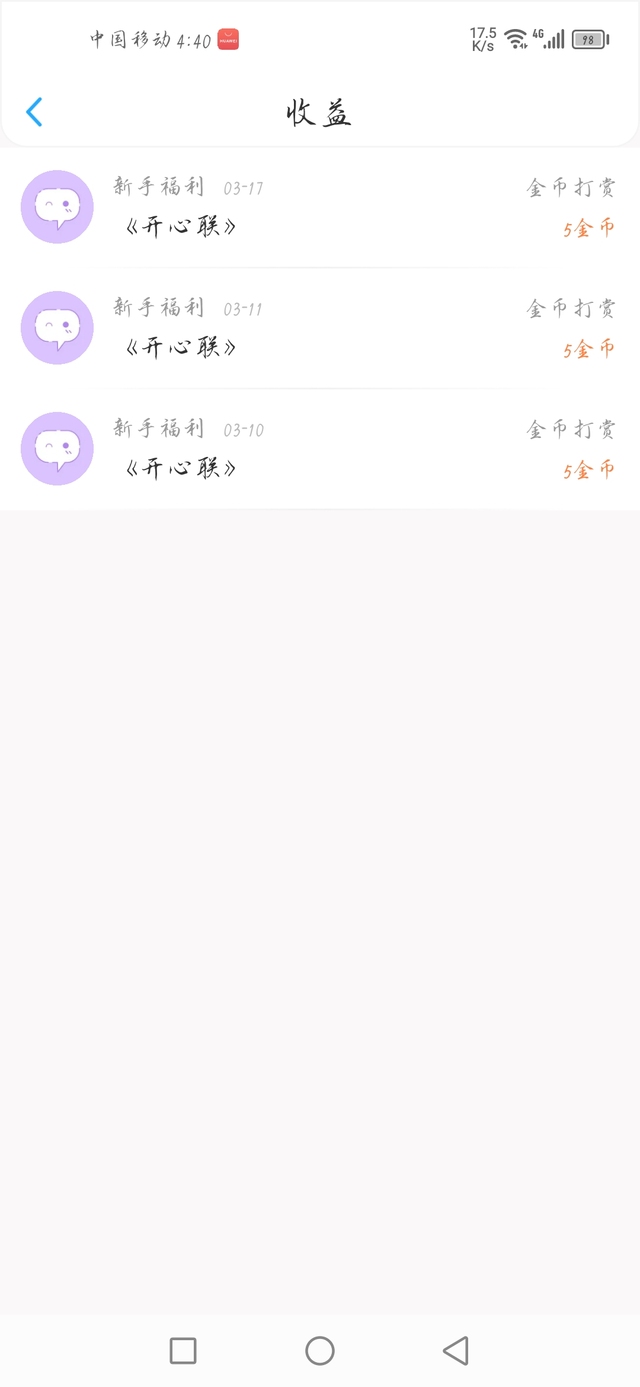Tap the system home button

[x=320, y=1351]
